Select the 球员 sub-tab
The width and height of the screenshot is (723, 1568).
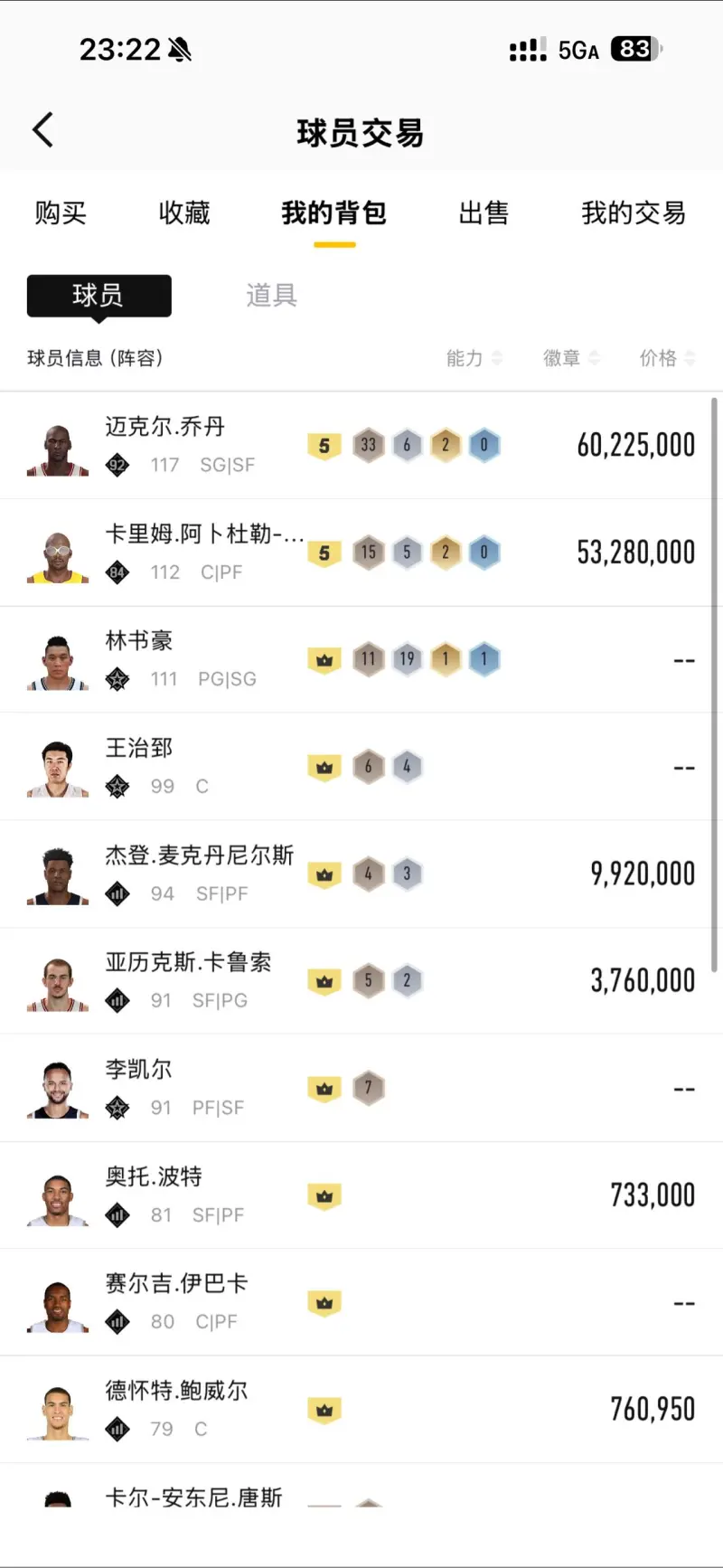[x=99, y=295]
